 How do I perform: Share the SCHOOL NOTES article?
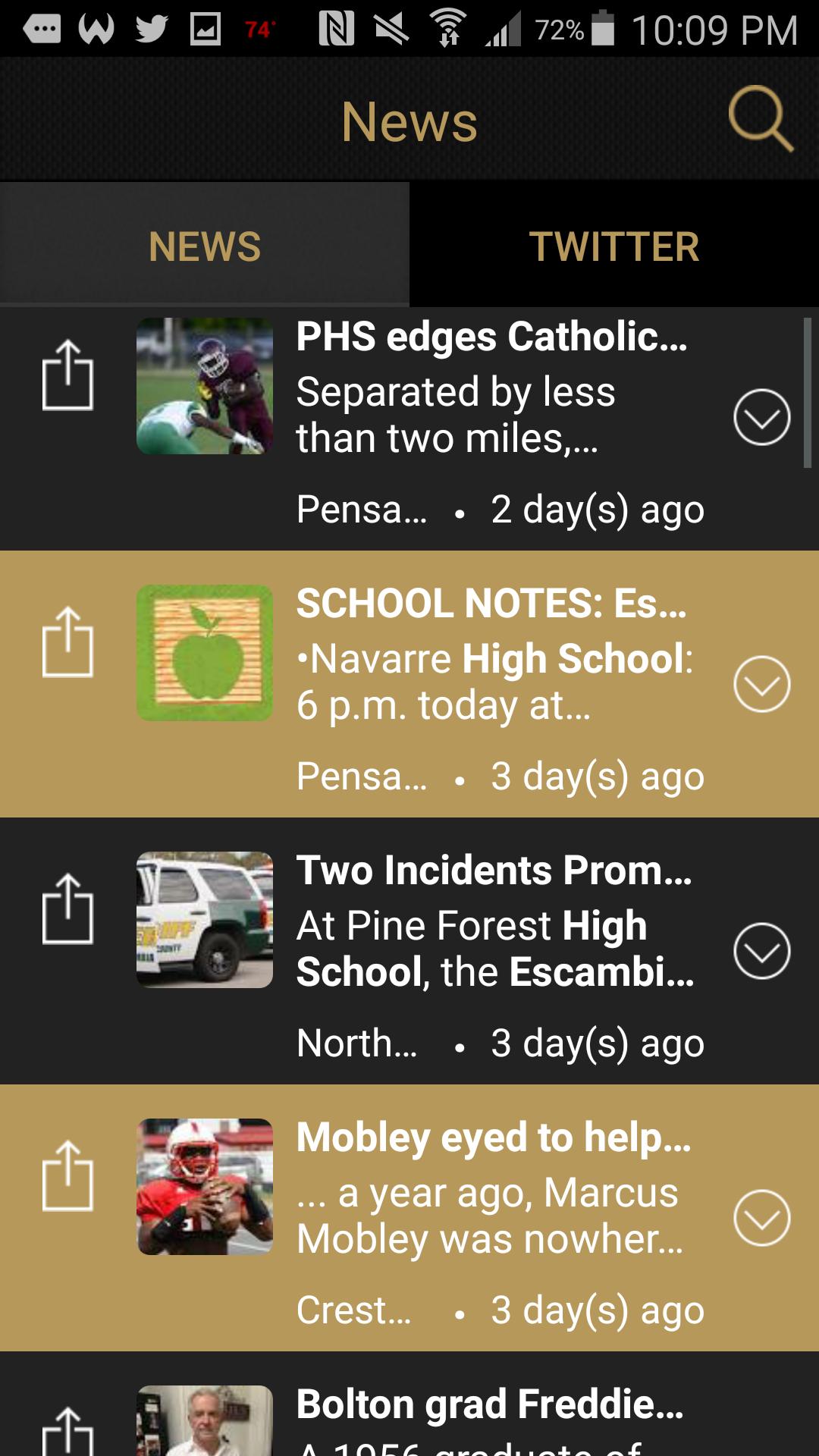(67, 642)
